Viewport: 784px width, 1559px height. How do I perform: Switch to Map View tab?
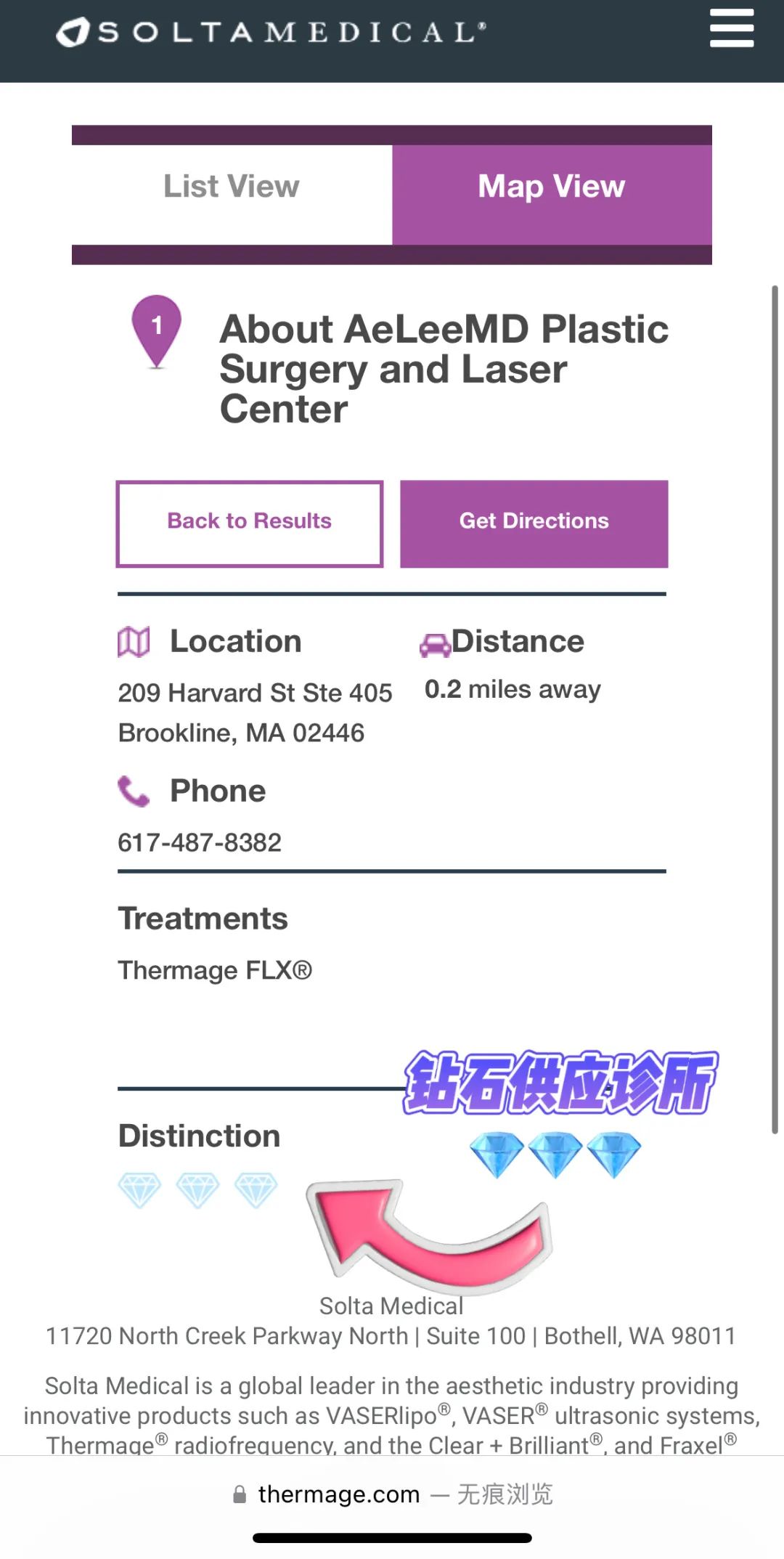[x=552, y=187]
